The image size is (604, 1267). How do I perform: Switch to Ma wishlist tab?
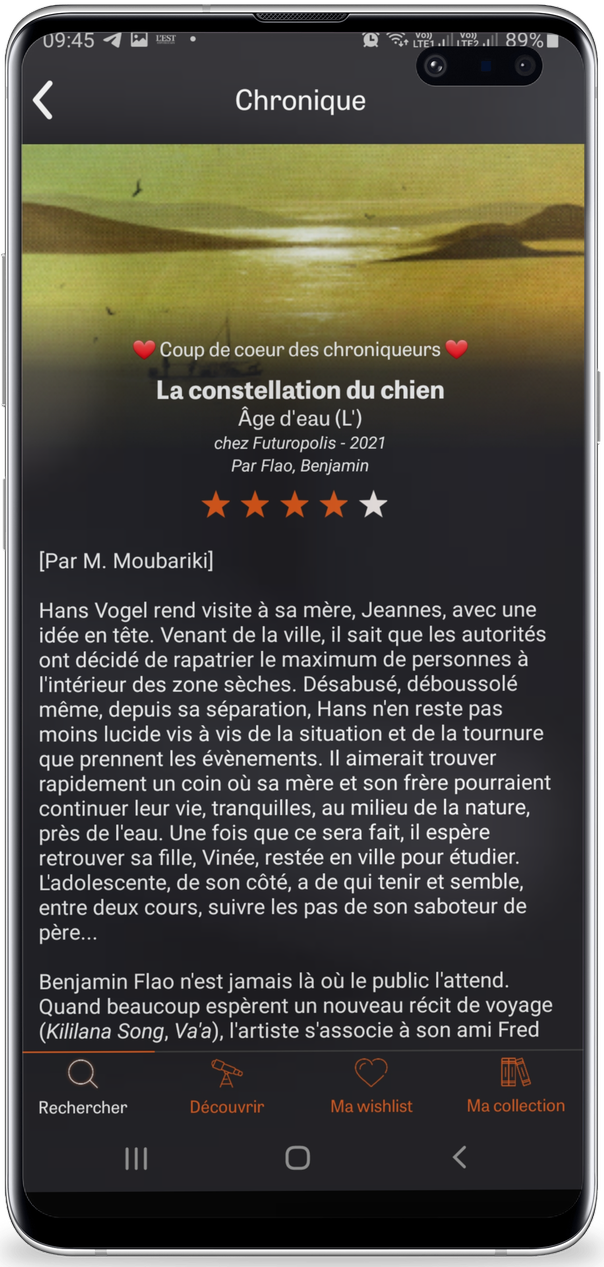(371, 1087)
